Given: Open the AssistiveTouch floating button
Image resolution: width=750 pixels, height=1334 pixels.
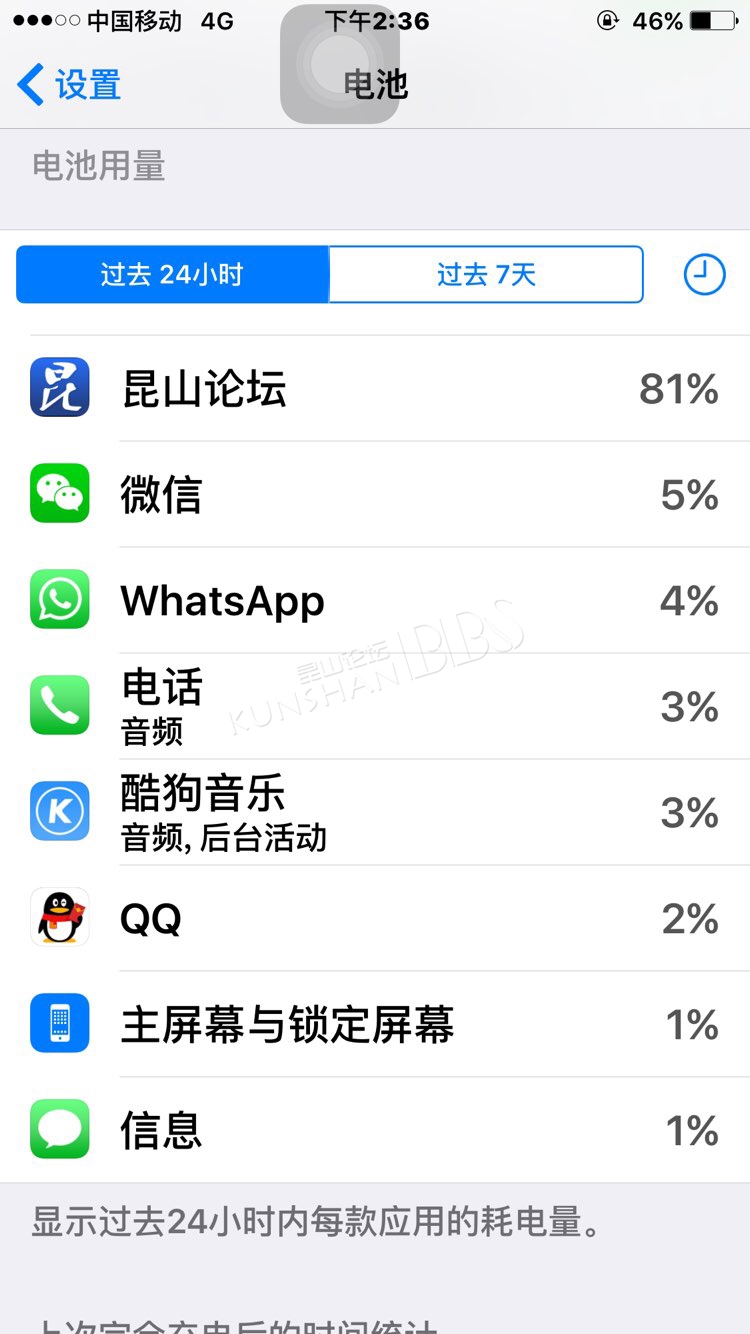Looking at the screenshot, I should 340,64.
